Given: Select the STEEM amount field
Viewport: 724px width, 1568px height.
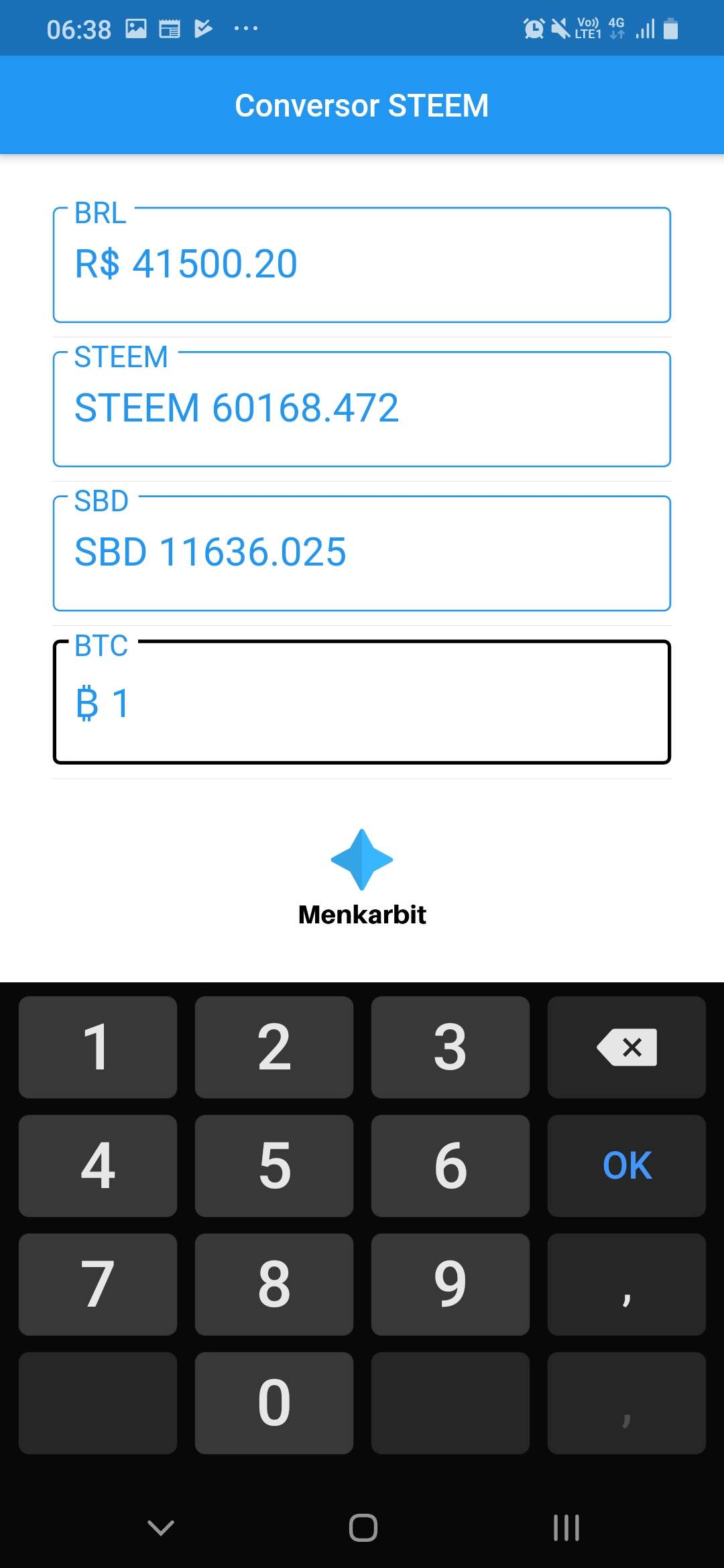Looking at the screenshot, I should (x=362, y=409).
